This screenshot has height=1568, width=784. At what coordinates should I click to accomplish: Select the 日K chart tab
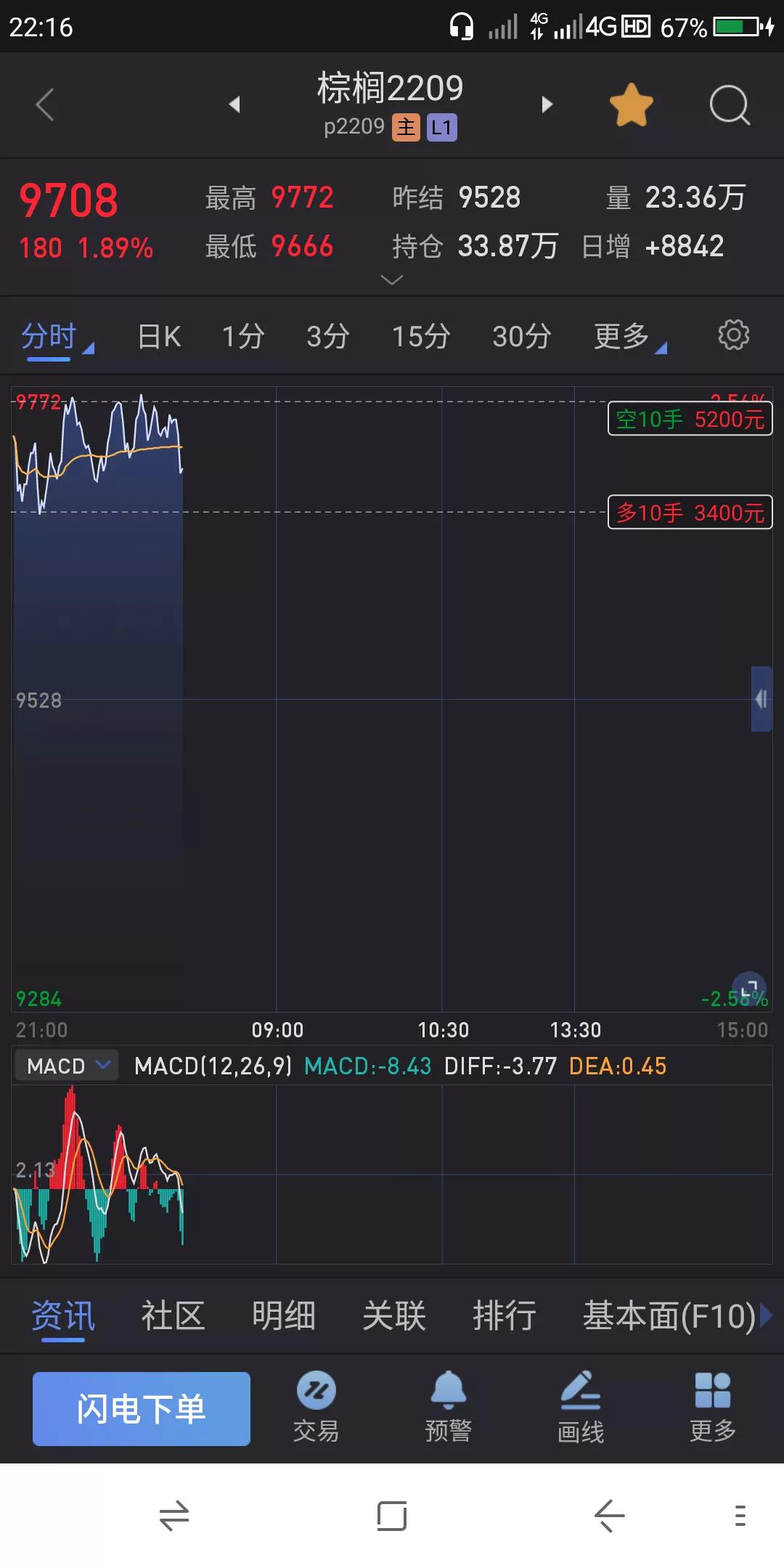point(160,337)
